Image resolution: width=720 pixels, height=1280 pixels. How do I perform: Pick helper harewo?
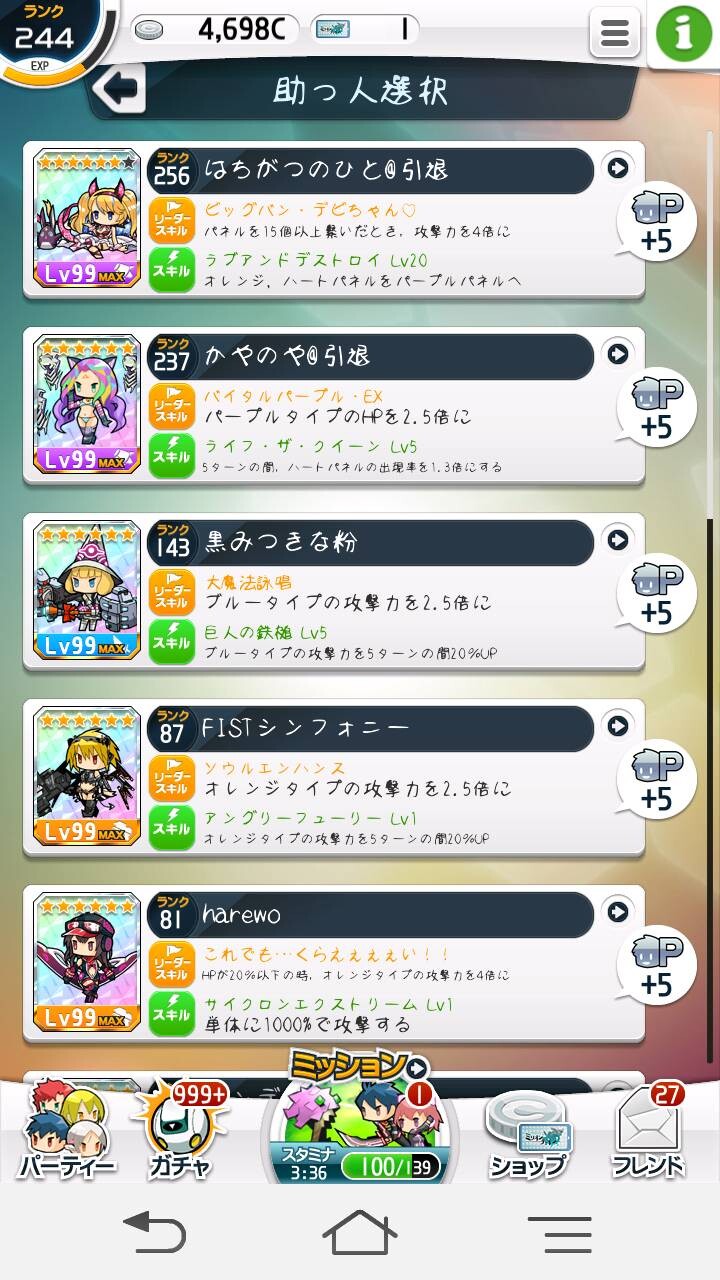click(334, 964)
